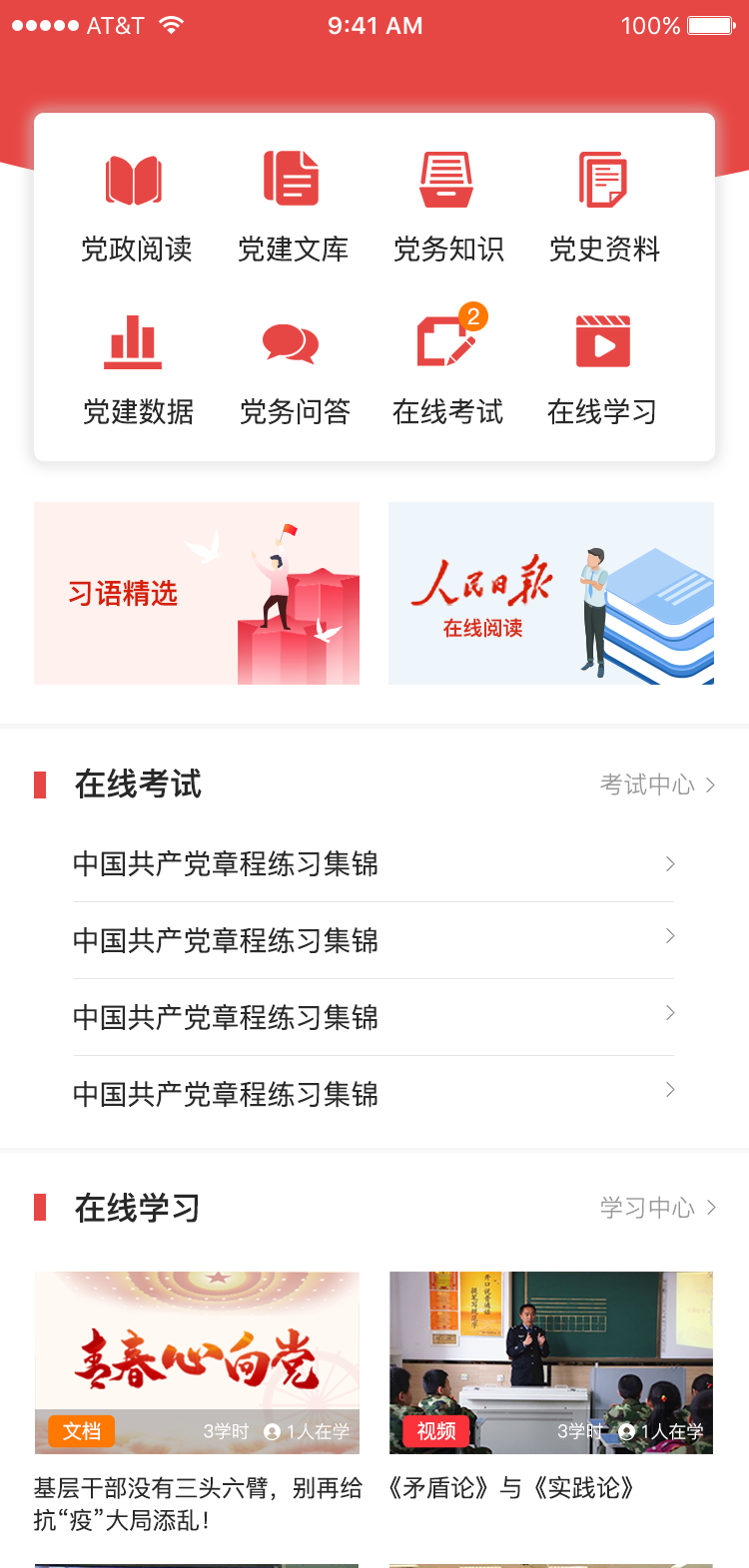Go to 考试中心
Screen dimensions: 749x1568
point(657,784)
